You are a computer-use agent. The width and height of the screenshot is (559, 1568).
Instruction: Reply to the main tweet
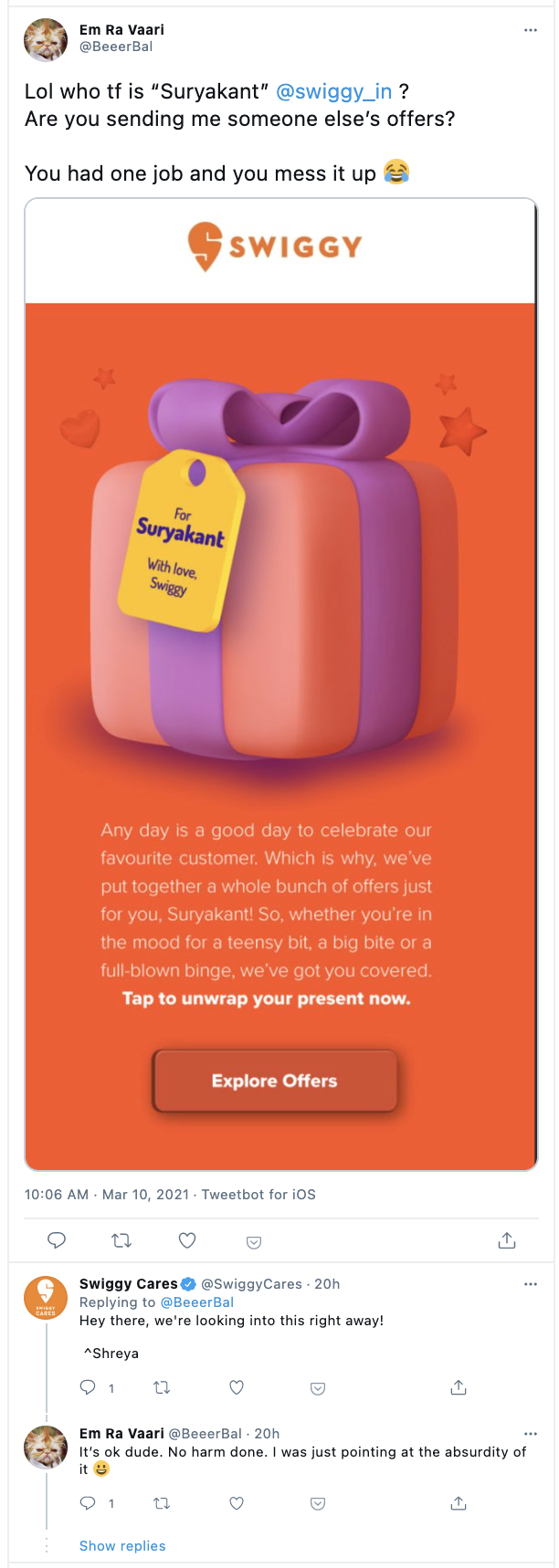[57, 1240]
